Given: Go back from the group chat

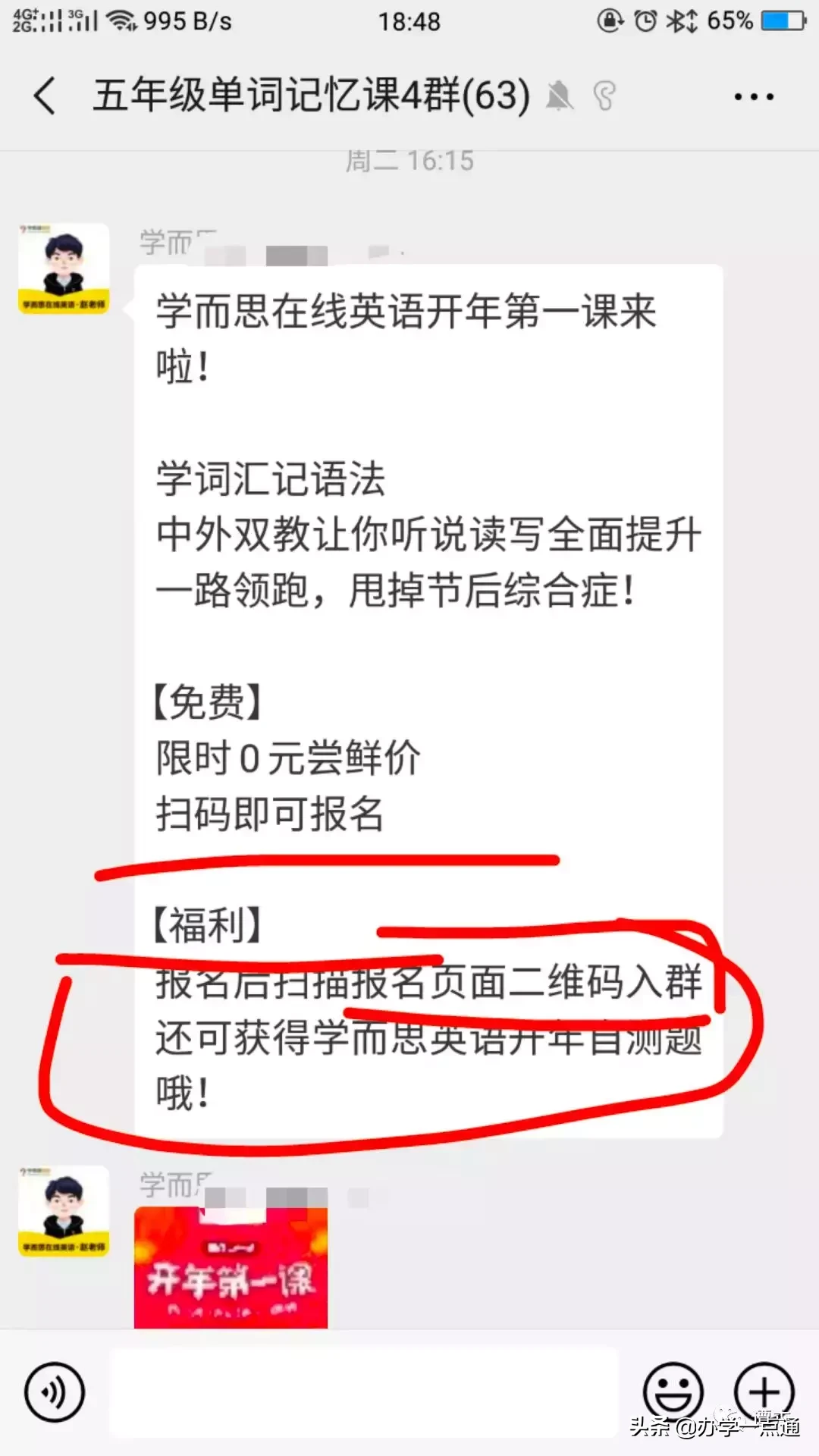Looking at the screenshot, I should [x=45, y=96].
